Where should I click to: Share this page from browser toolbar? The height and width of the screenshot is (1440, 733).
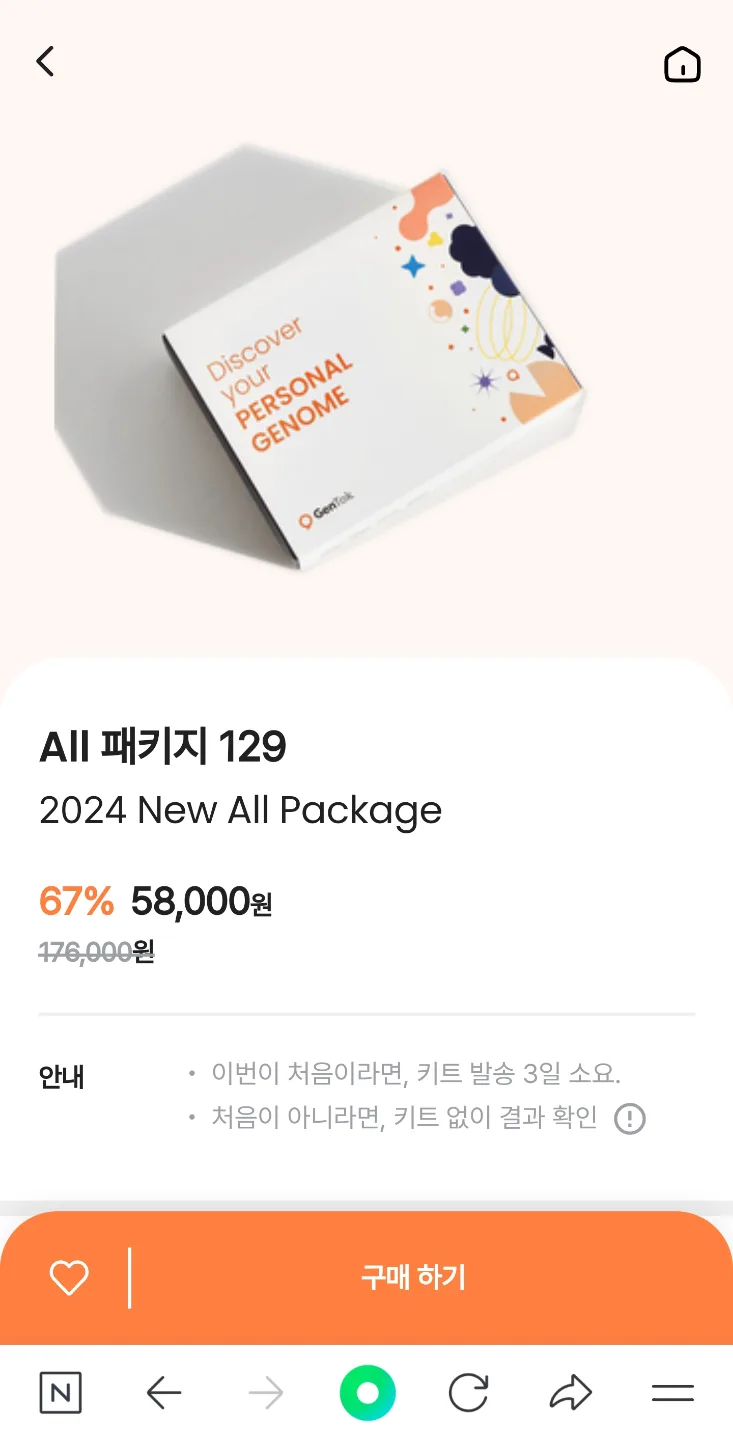570,1393
